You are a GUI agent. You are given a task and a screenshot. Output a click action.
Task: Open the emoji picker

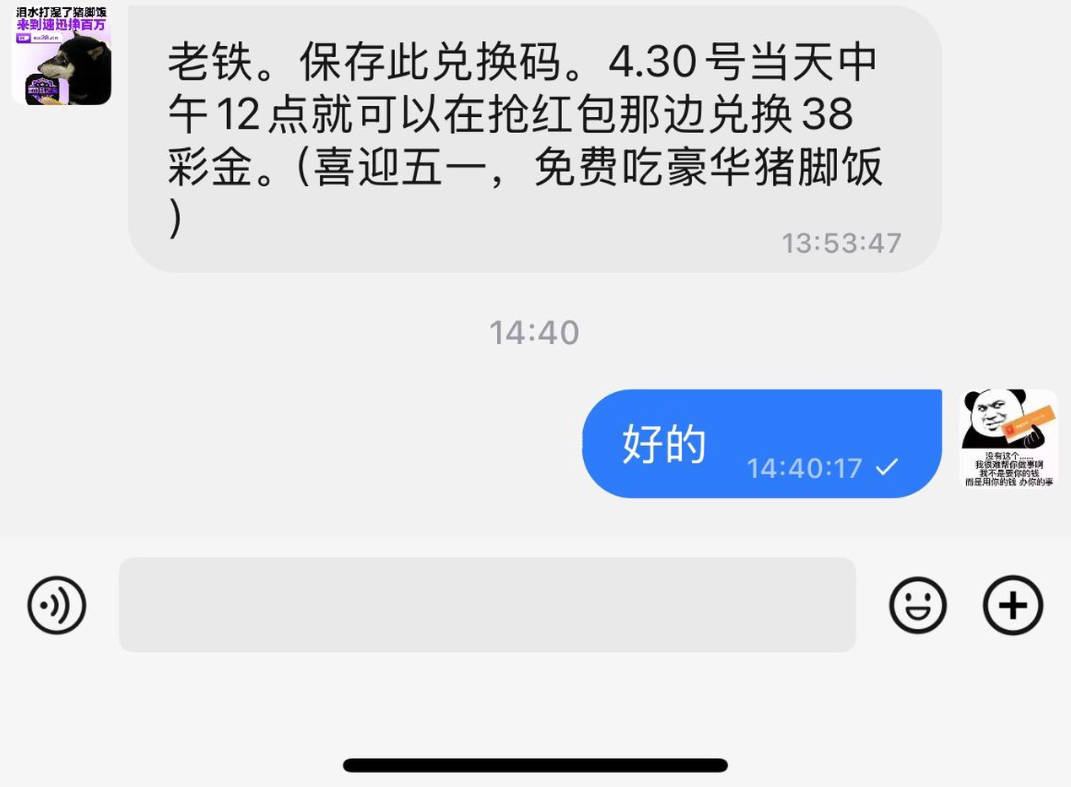point(917,605)
